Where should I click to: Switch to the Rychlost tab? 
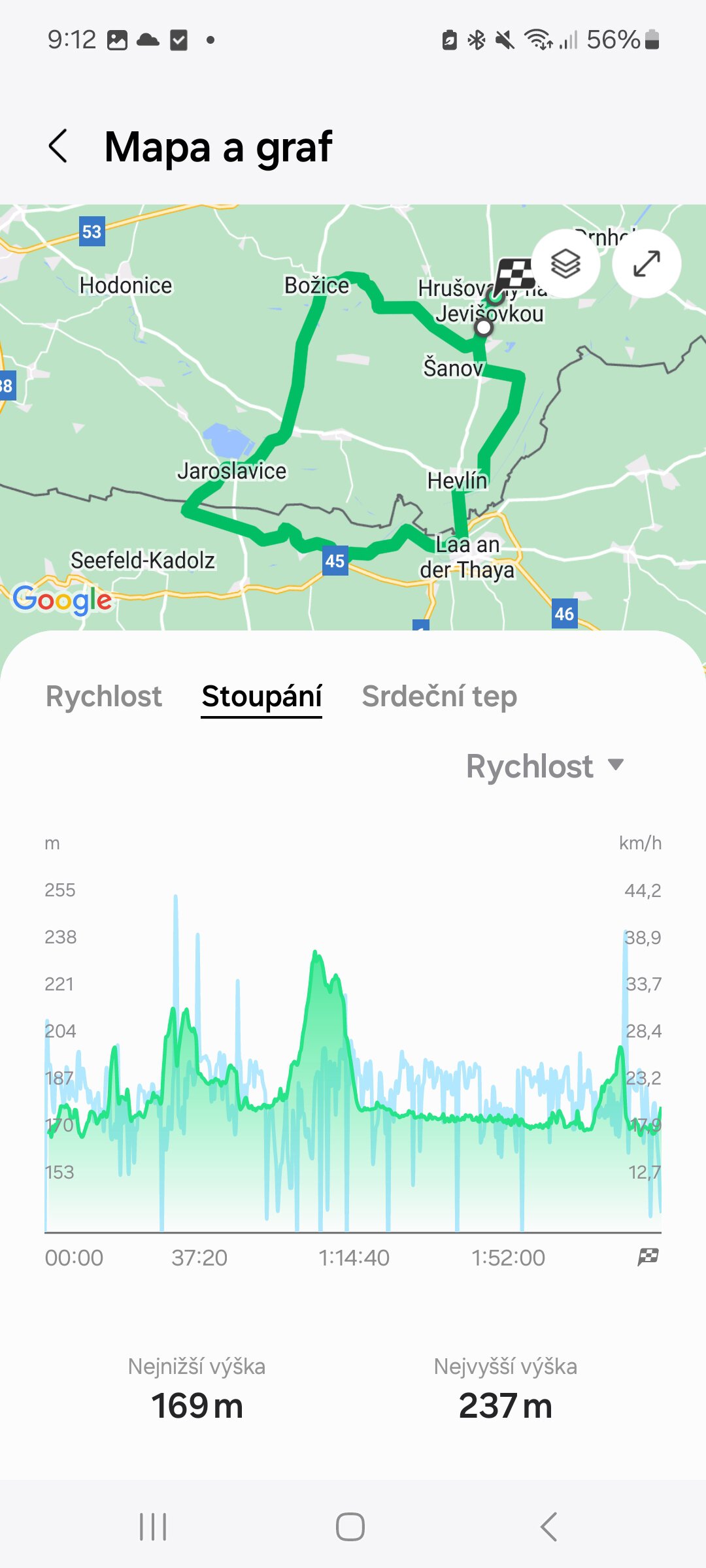(x=104, y=696)
